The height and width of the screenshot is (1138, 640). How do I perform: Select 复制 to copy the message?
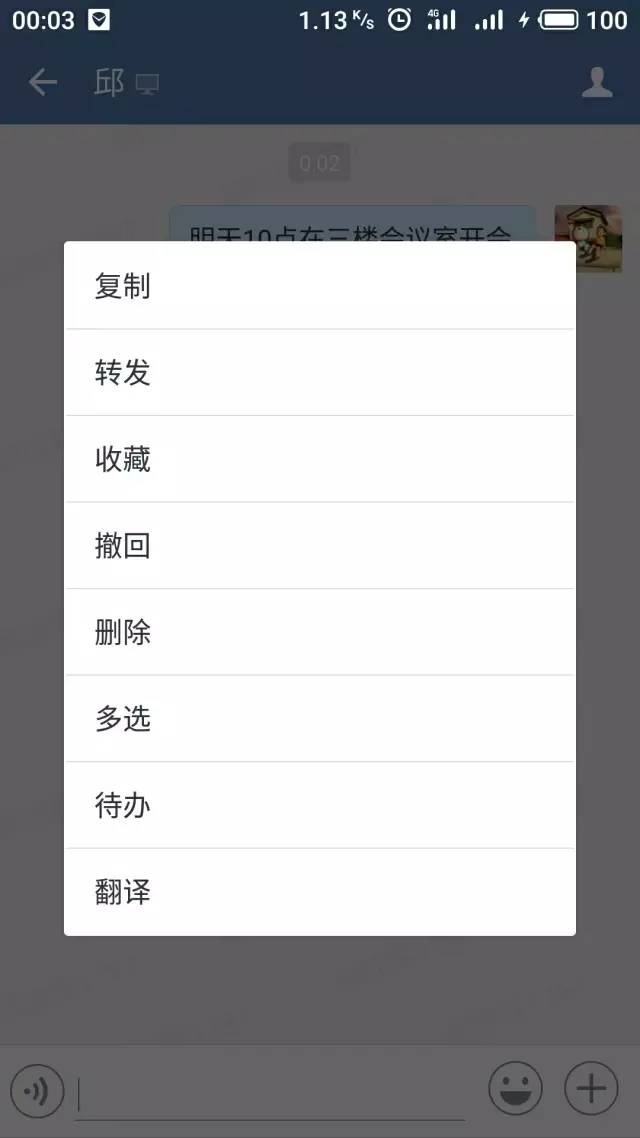(320, 286)
